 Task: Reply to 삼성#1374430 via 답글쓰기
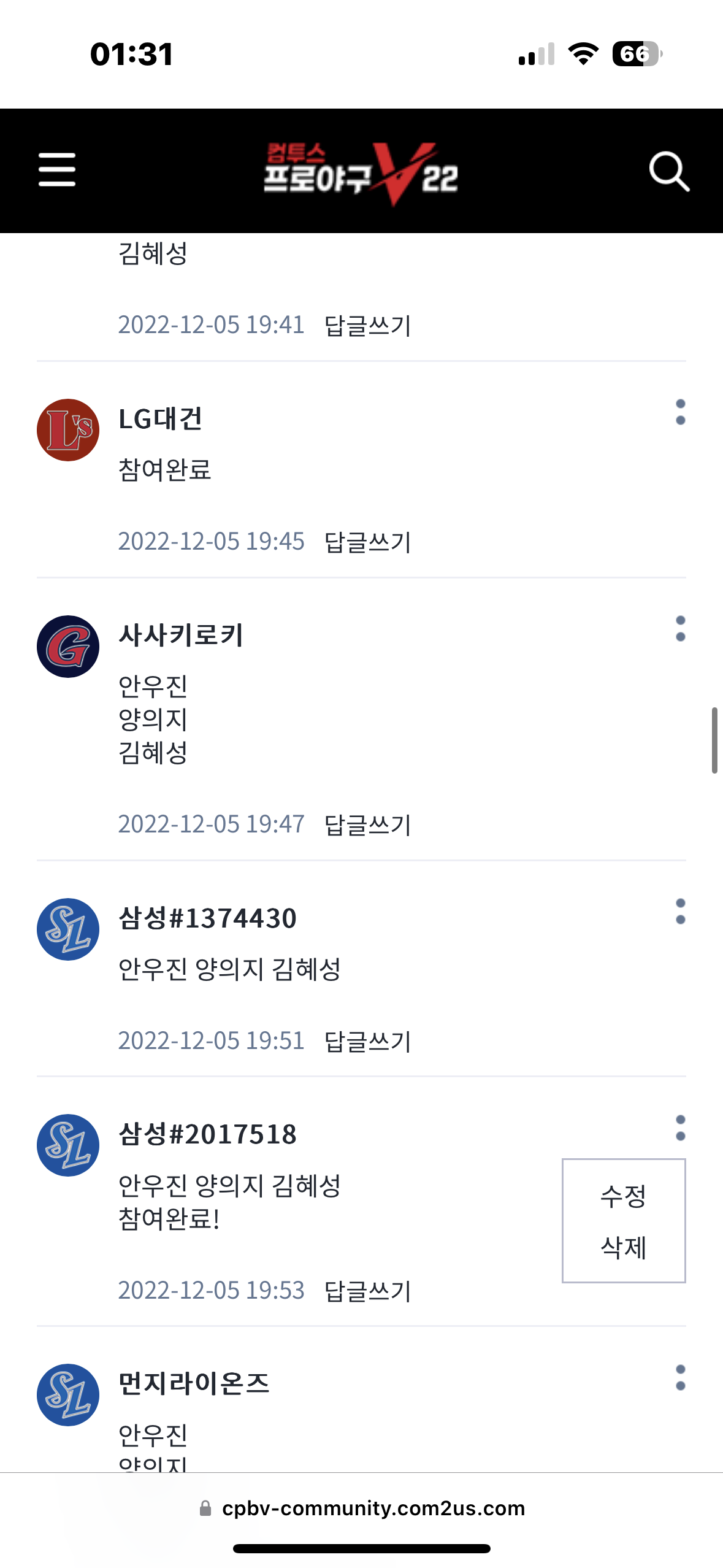click(x=367, y=1042)
